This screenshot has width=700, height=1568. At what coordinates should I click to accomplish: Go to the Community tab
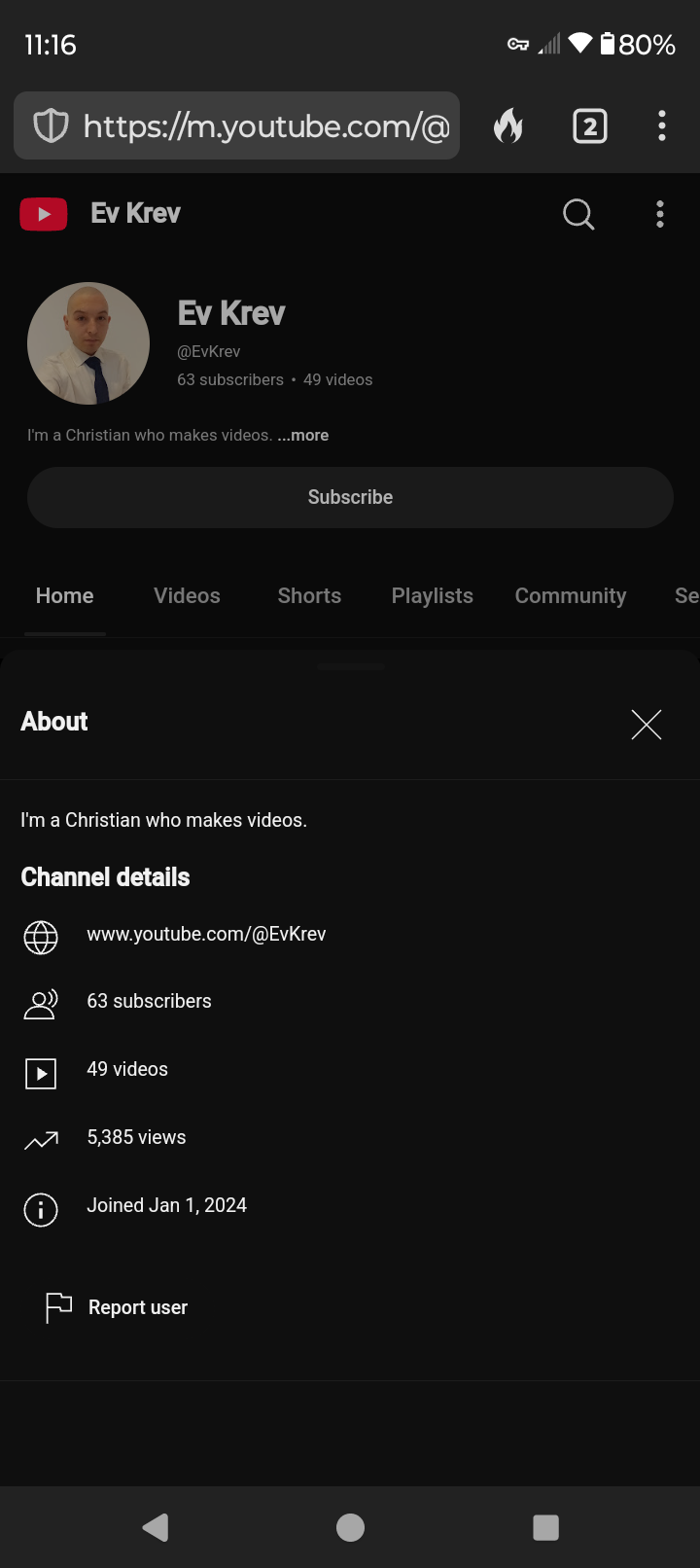571,595
